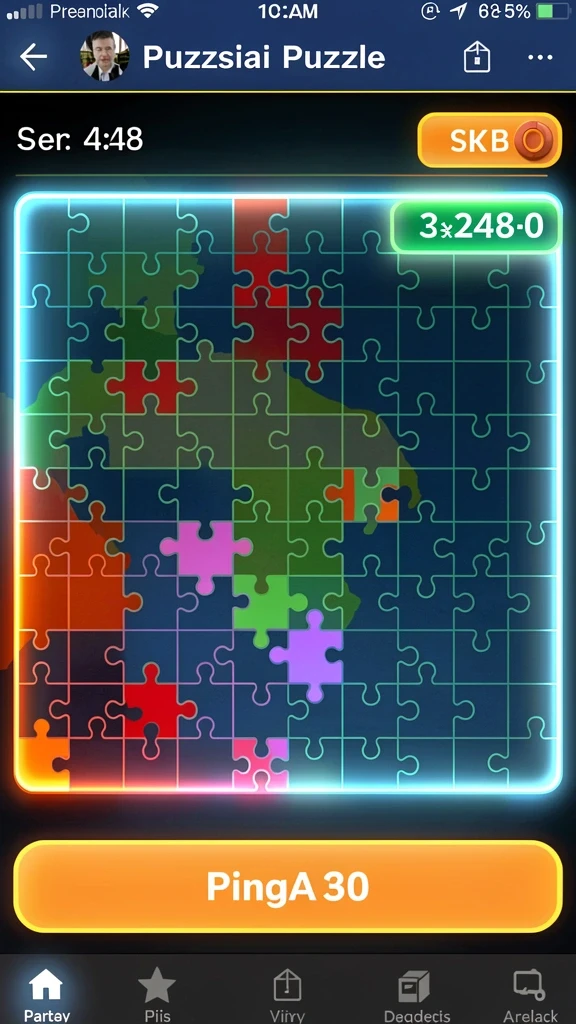Switch to the Viiry tab
Screen dimensions: 576x1024
click(x=287, y=995)
